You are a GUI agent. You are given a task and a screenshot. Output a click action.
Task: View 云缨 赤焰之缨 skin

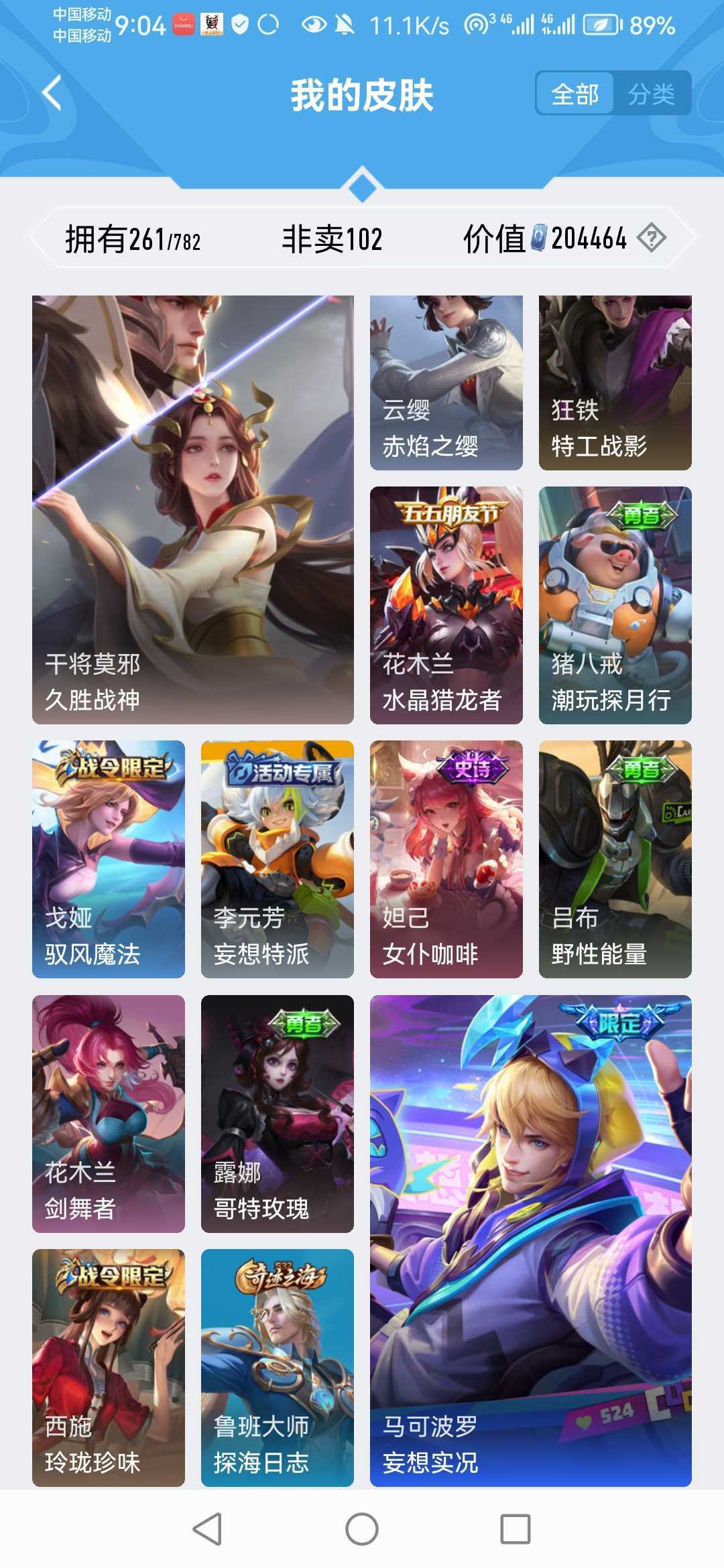(446, 383)
